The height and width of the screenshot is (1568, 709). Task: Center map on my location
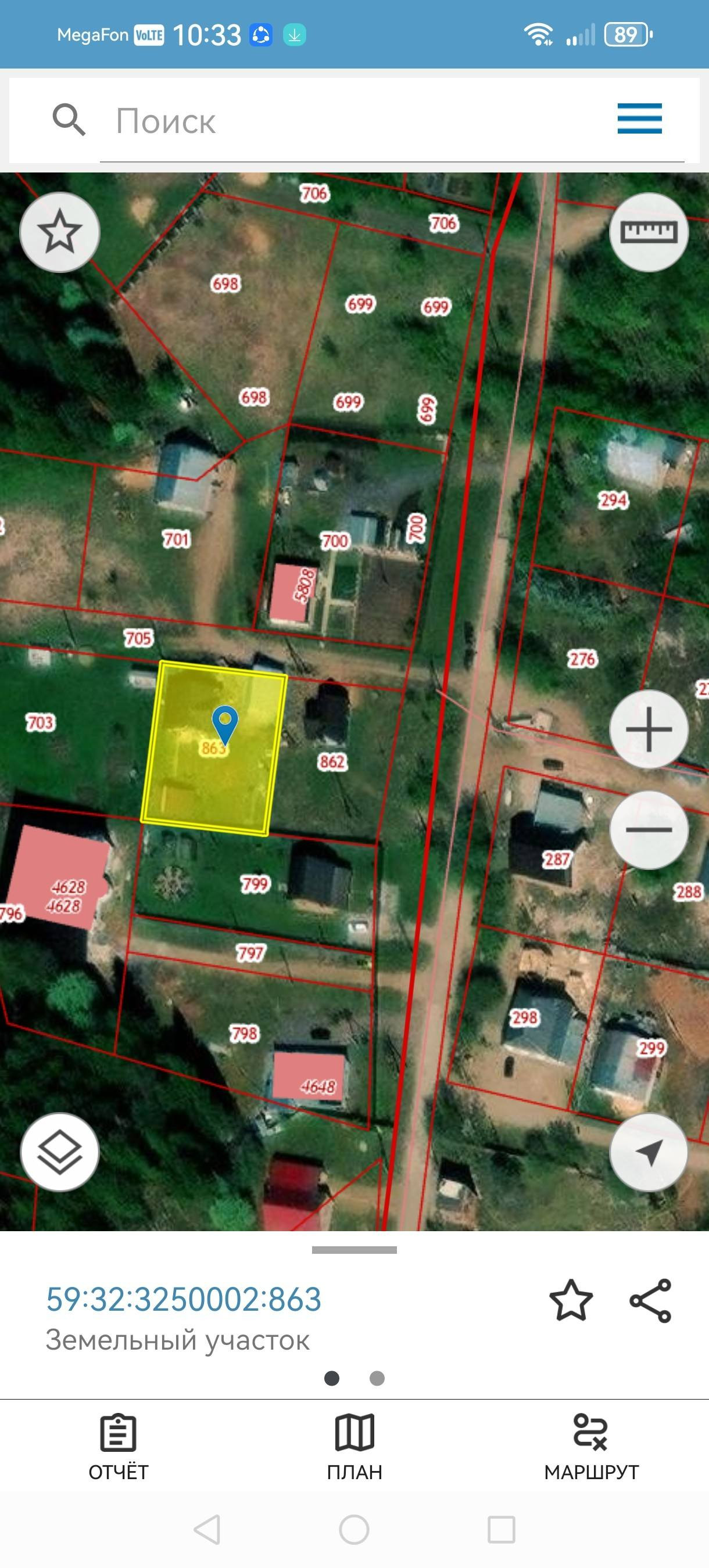[649, 1152]
